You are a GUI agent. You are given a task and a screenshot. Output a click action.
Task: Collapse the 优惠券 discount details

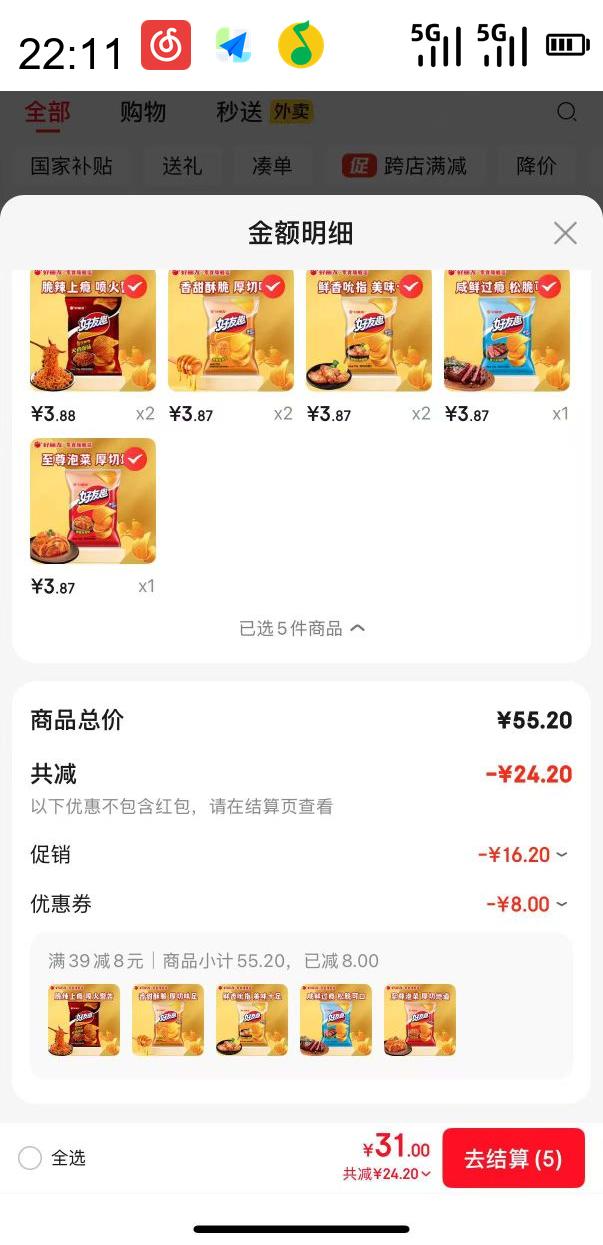[526, 904]
